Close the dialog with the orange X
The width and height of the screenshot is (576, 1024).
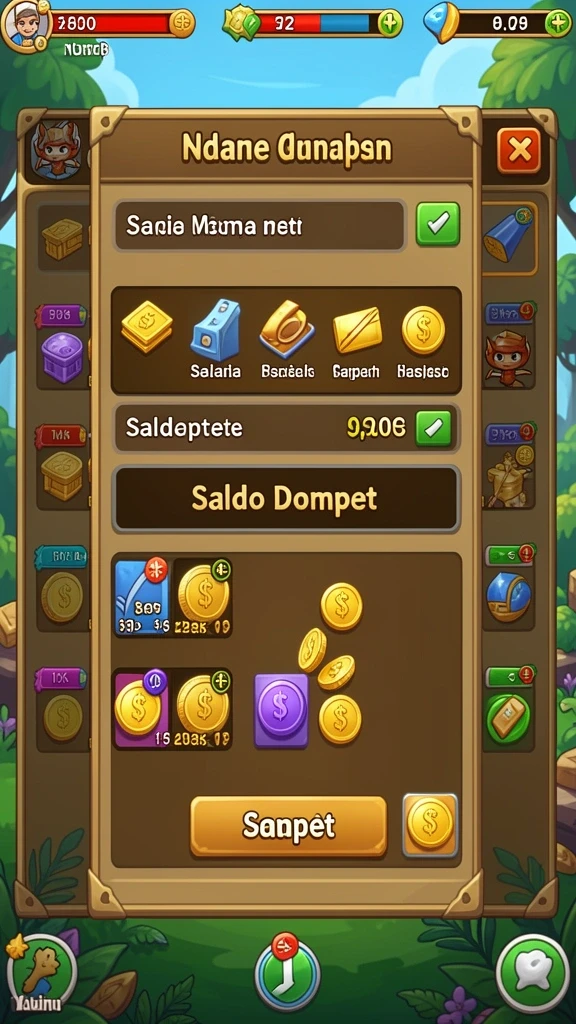pyautogui.click(x=519, y=151)
